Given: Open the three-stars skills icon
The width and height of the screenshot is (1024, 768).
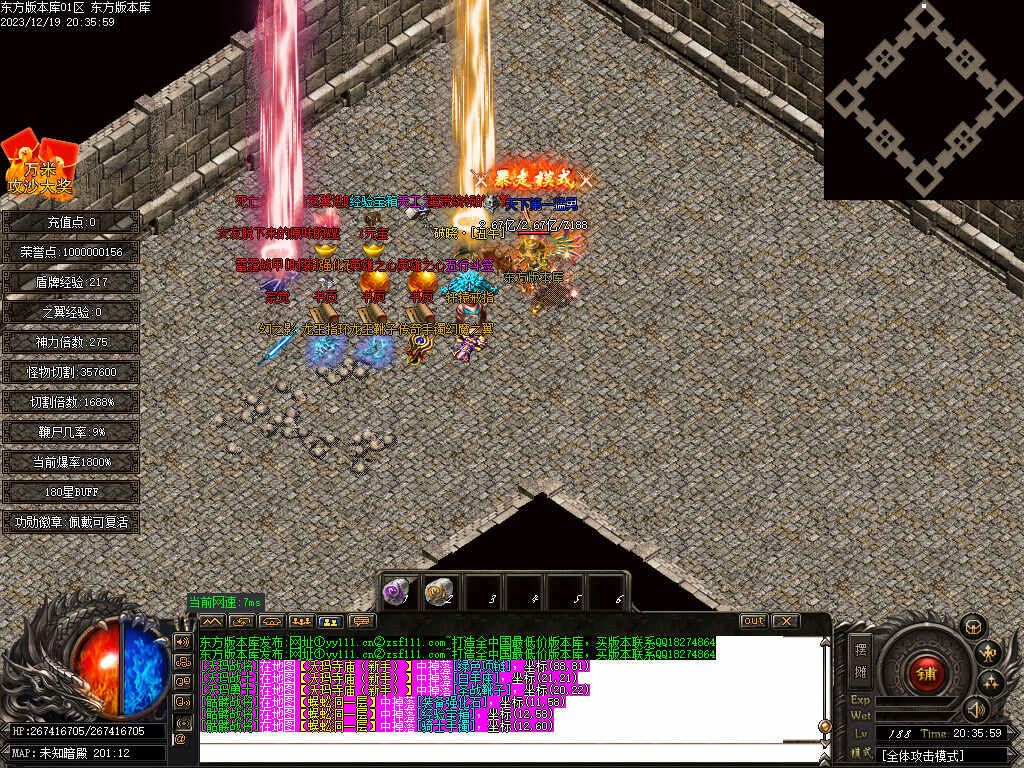Looking at the screenshot, I should [x=991, y=683].
